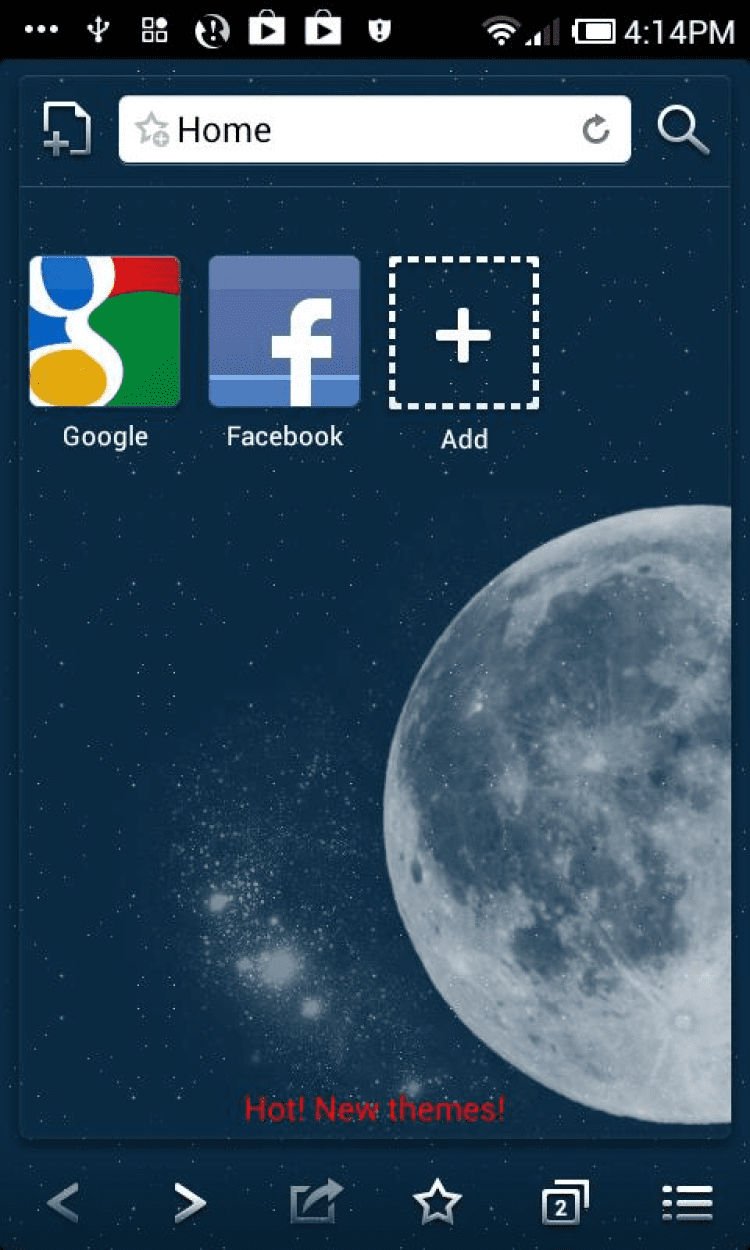Reload the current page
750x1250 pixels.
[596, 130]
